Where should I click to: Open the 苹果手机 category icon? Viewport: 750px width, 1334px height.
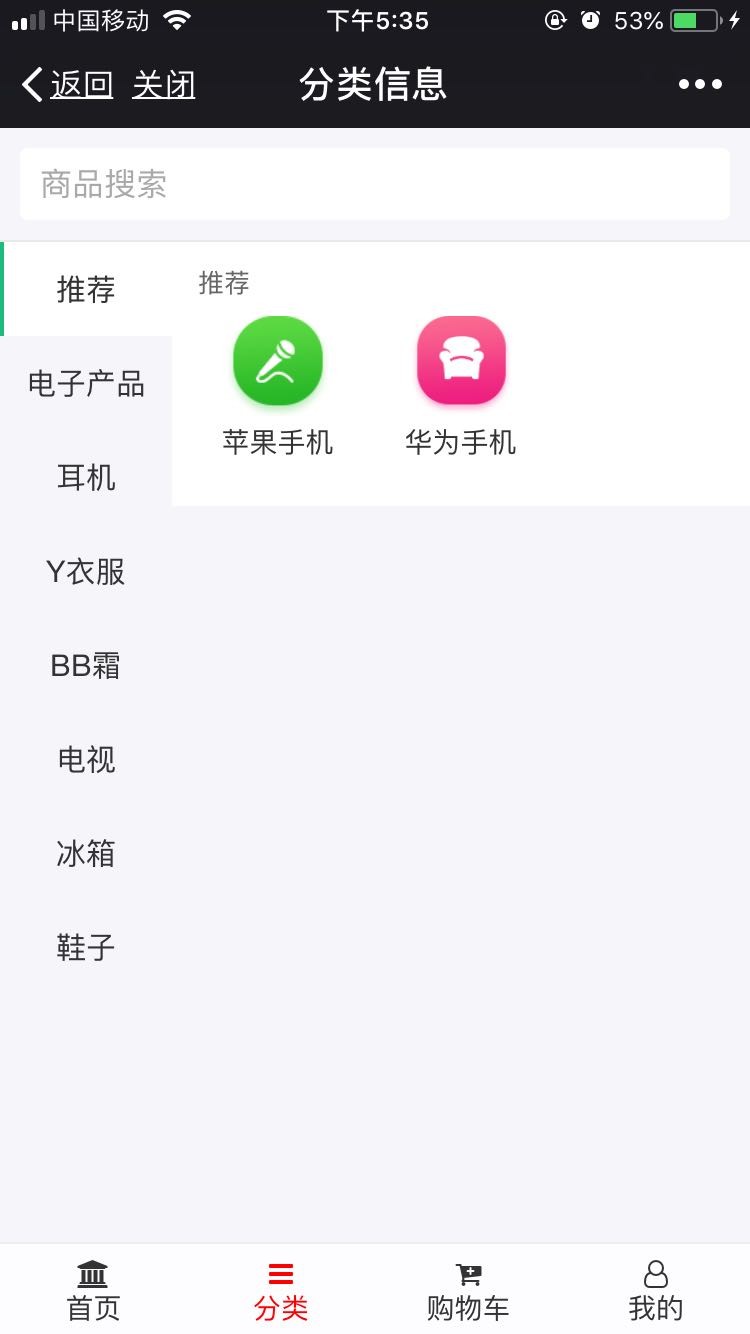point(277,361)
